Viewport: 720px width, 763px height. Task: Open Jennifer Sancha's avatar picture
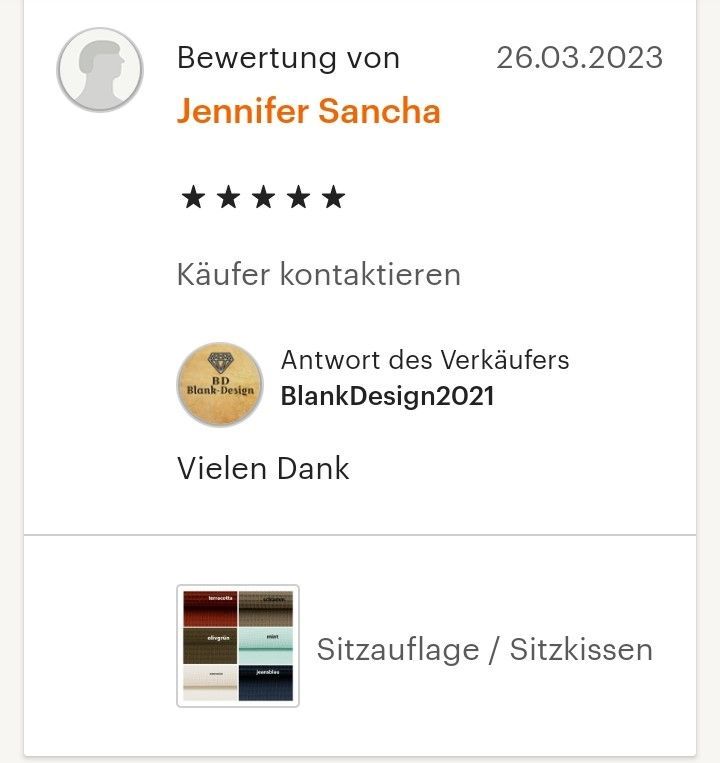coord(100,69)
